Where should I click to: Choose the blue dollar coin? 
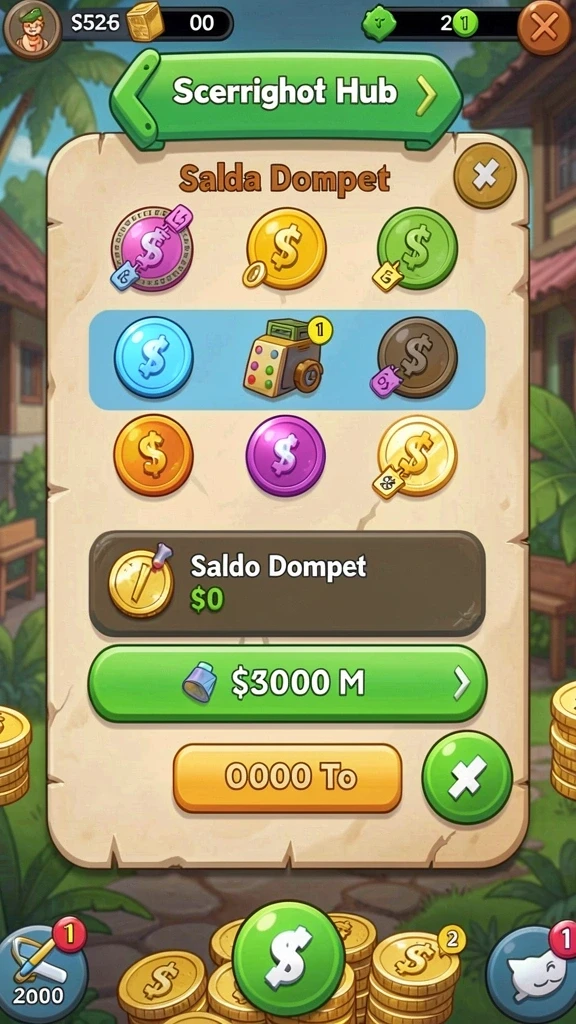click(x=153, y=357)
